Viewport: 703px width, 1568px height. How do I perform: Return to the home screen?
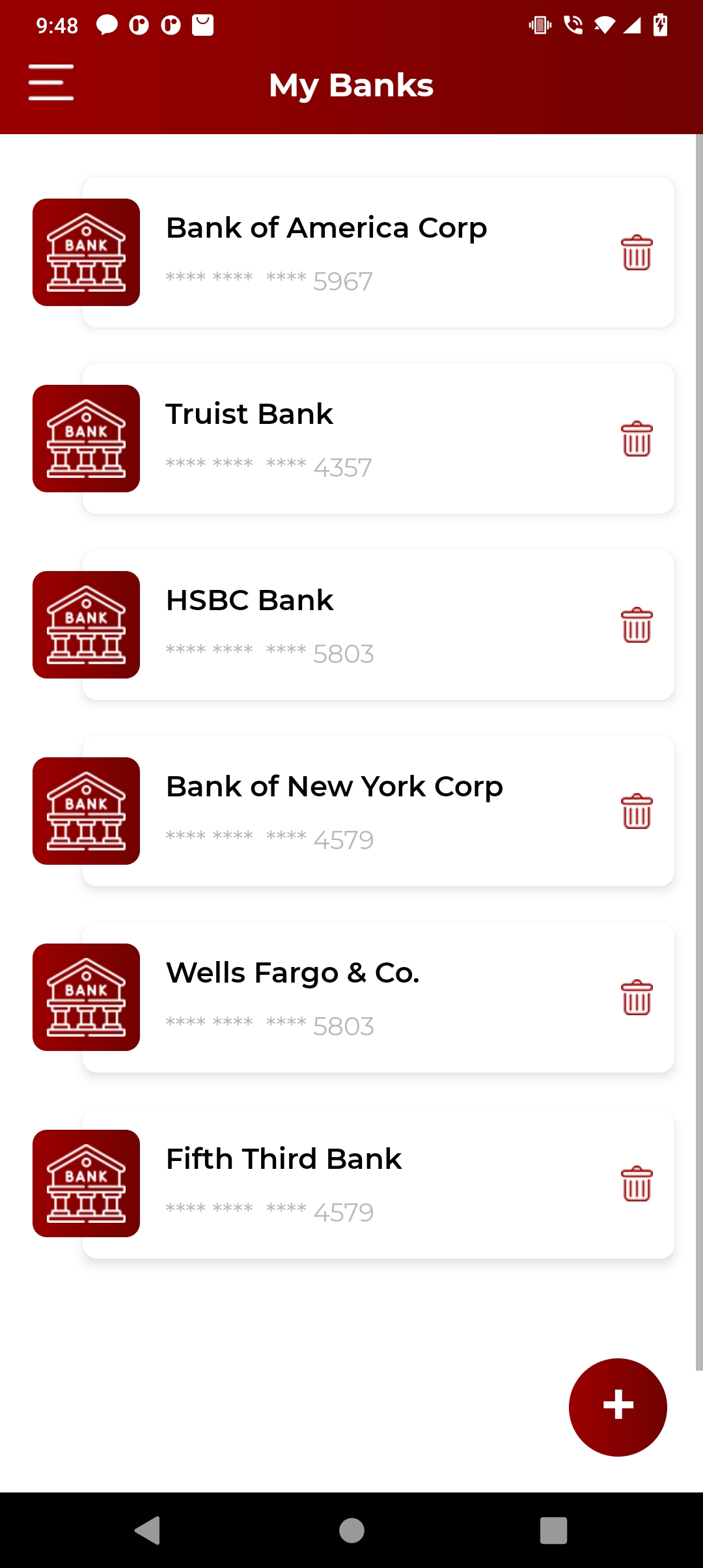click(x=351, y=1530)
